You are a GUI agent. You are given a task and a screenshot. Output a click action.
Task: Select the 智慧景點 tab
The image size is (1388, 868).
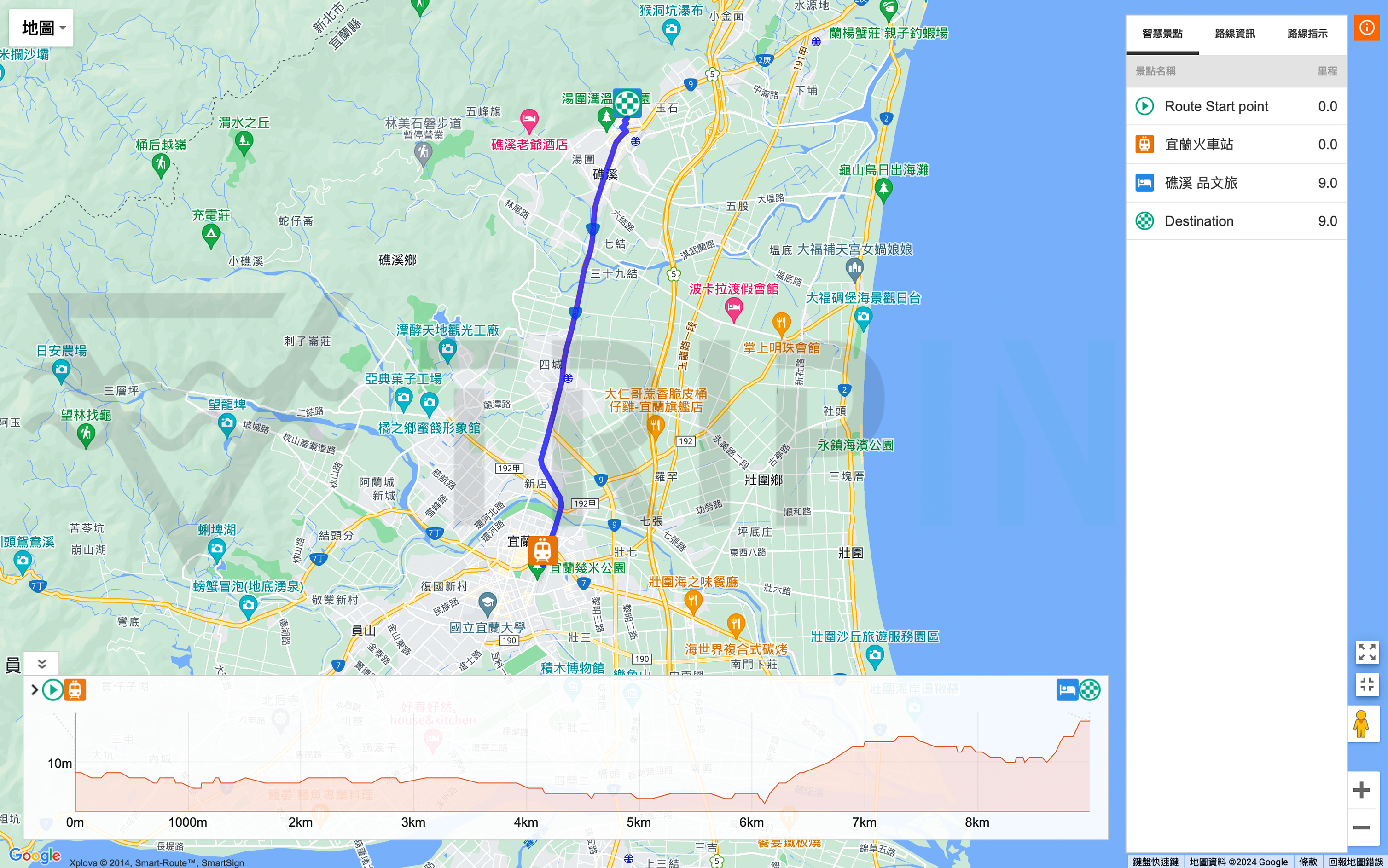tap(1162, 34)
